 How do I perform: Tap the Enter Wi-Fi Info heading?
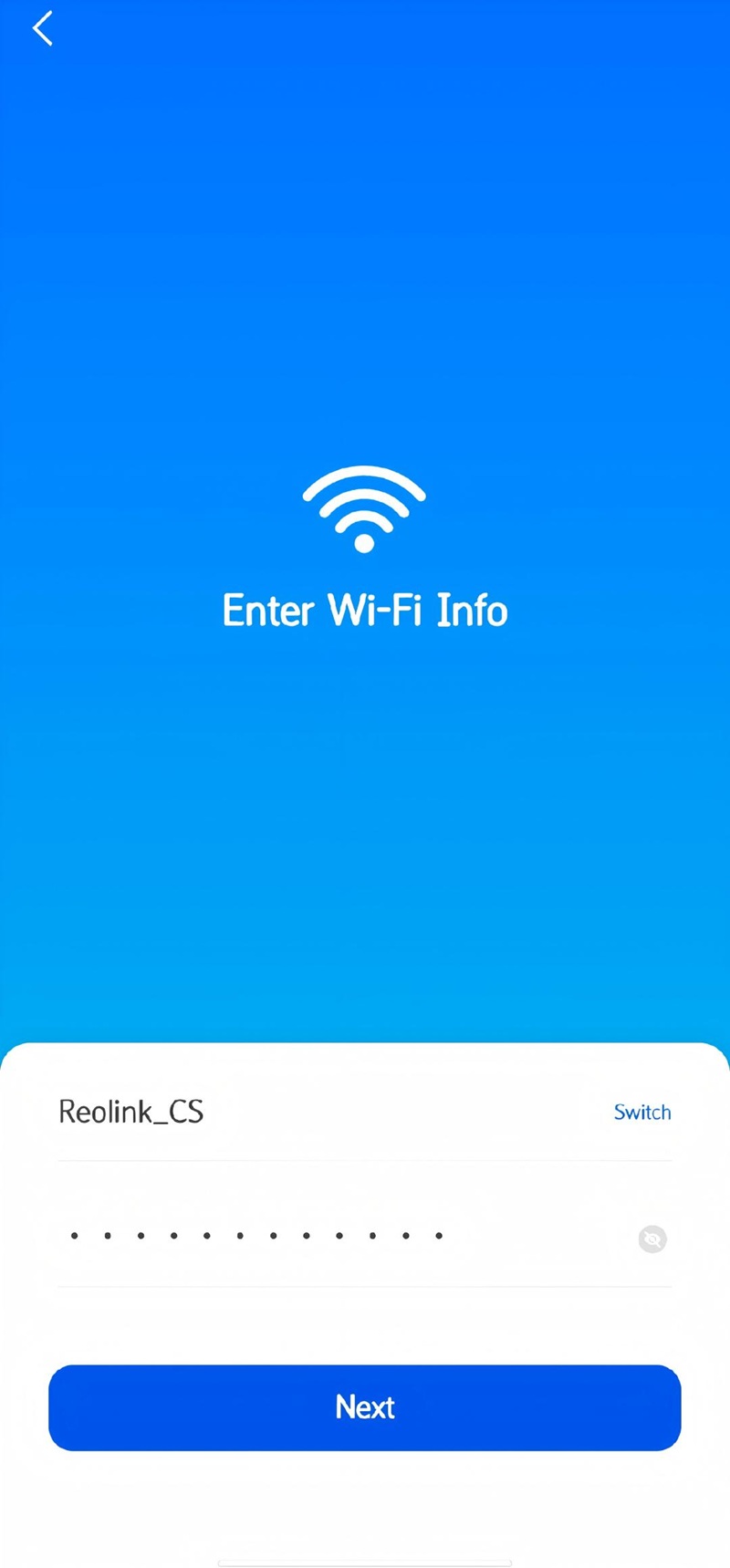[x=364, y=610]
